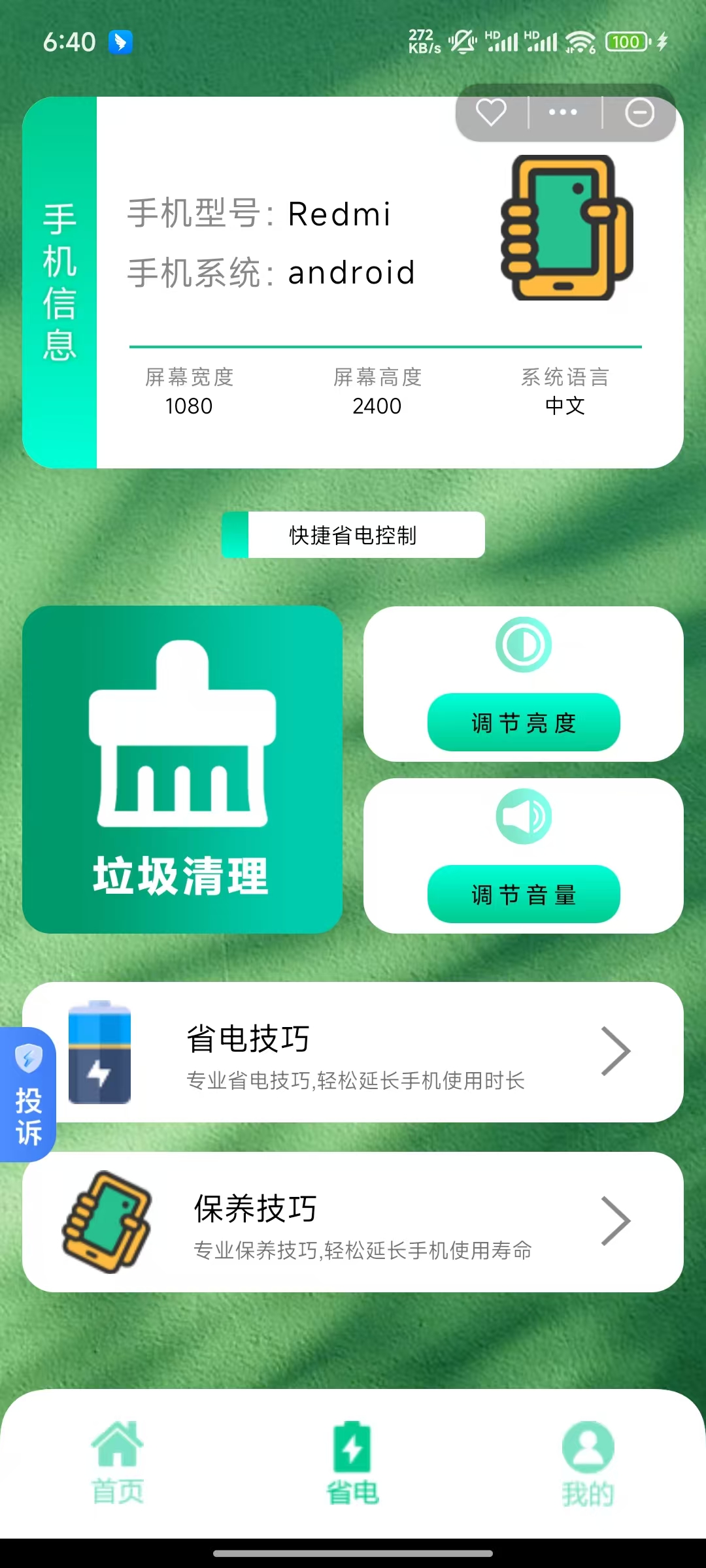Select the 省电 power saving tab
This screenshot has height=1568, width=706.
[x=353, y=1463]
